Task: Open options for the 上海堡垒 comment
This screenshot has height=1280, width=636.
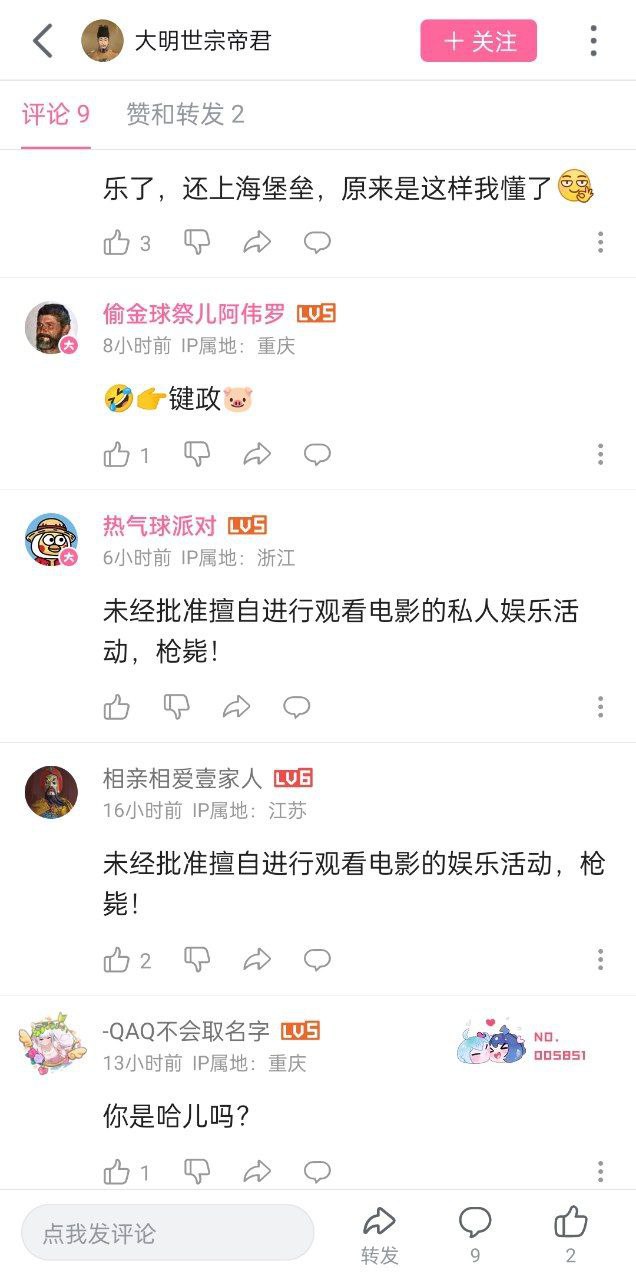Action: coord(600,242)
